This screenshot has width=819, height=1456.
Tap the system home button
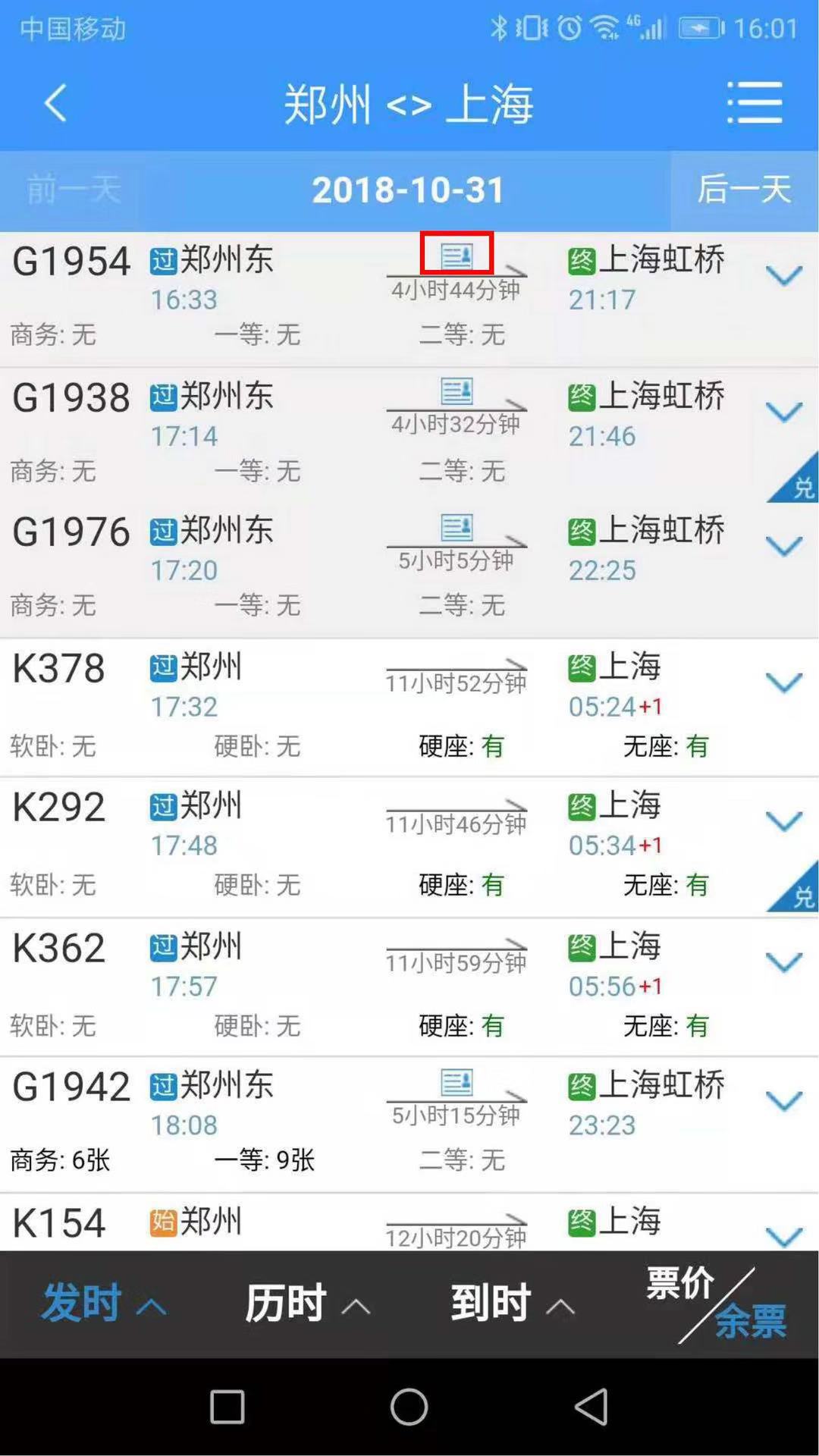pyautogui.click(x=409, y=1407)
